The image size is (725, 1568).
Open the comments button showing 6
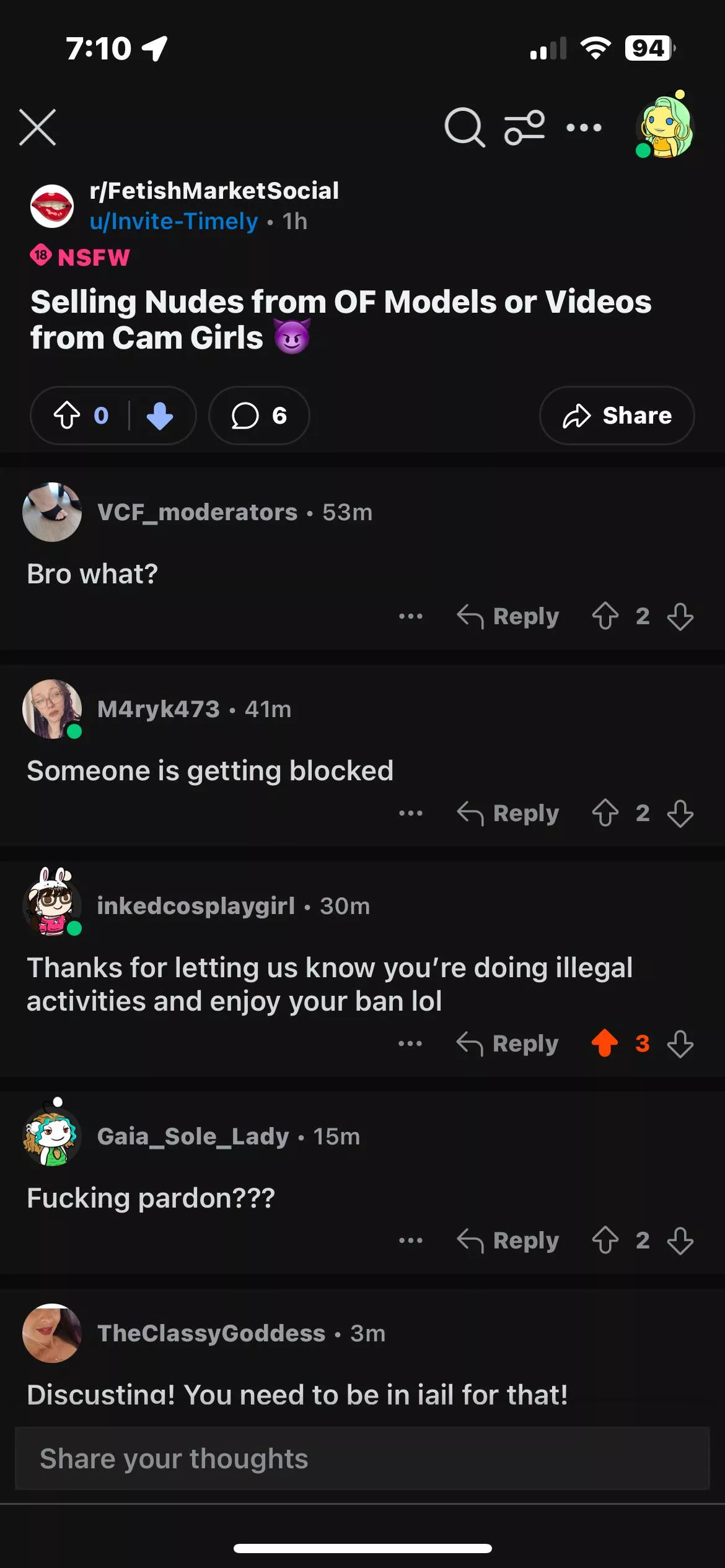pyautogui.click(x=259, y=416)
